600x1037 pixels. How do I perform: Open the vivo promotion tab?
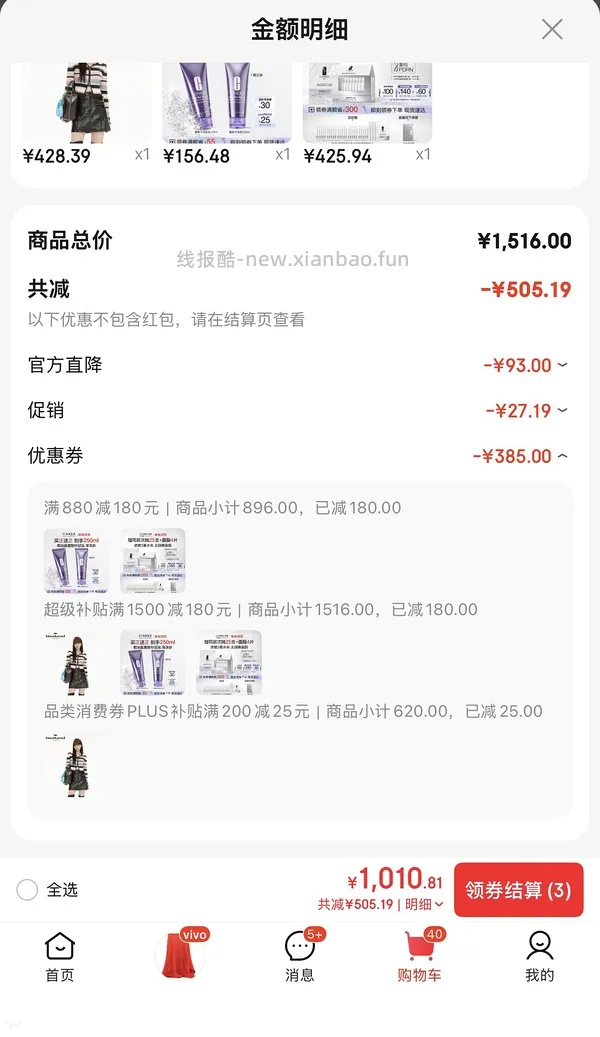coord(181,954)
